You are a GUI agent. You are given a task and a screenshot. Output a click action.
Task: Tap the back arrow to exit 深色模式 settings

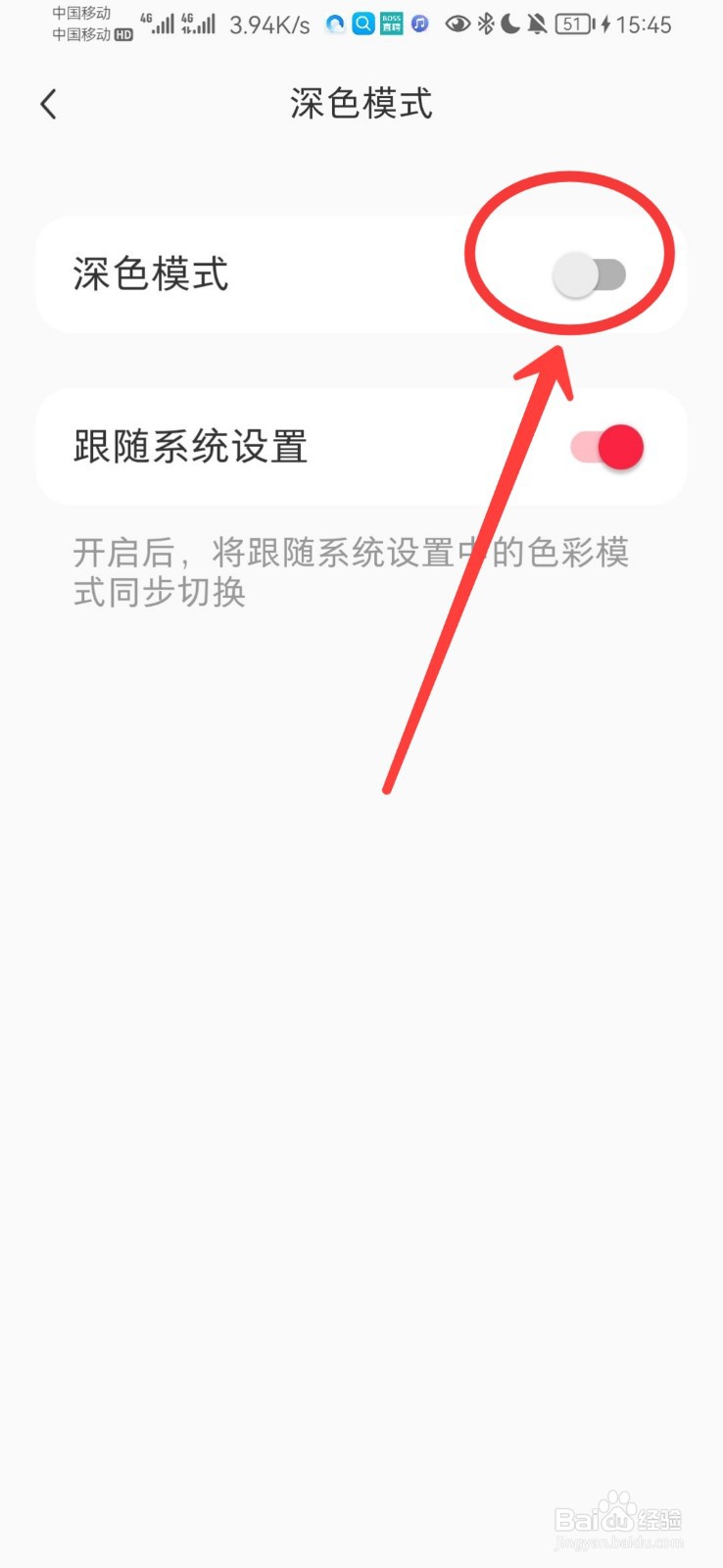(x=48, y=103)
